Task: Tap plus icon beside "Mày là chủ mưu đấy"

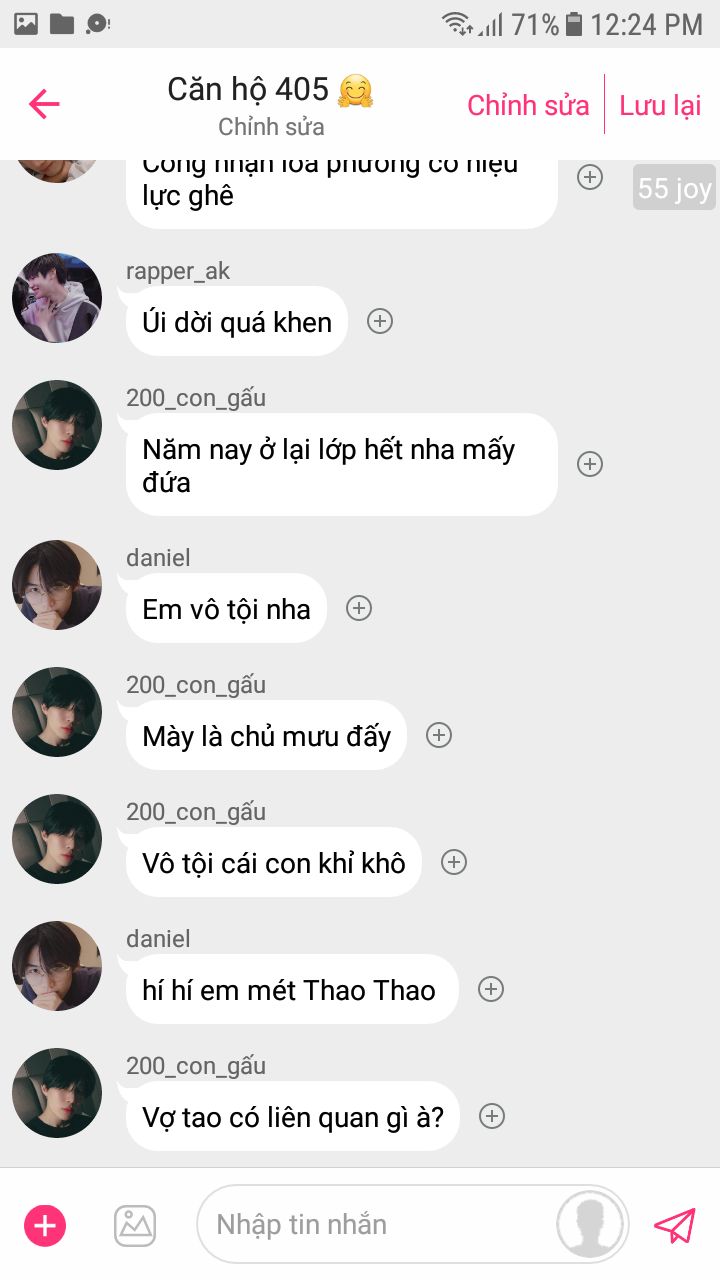Action: [439, 735]
